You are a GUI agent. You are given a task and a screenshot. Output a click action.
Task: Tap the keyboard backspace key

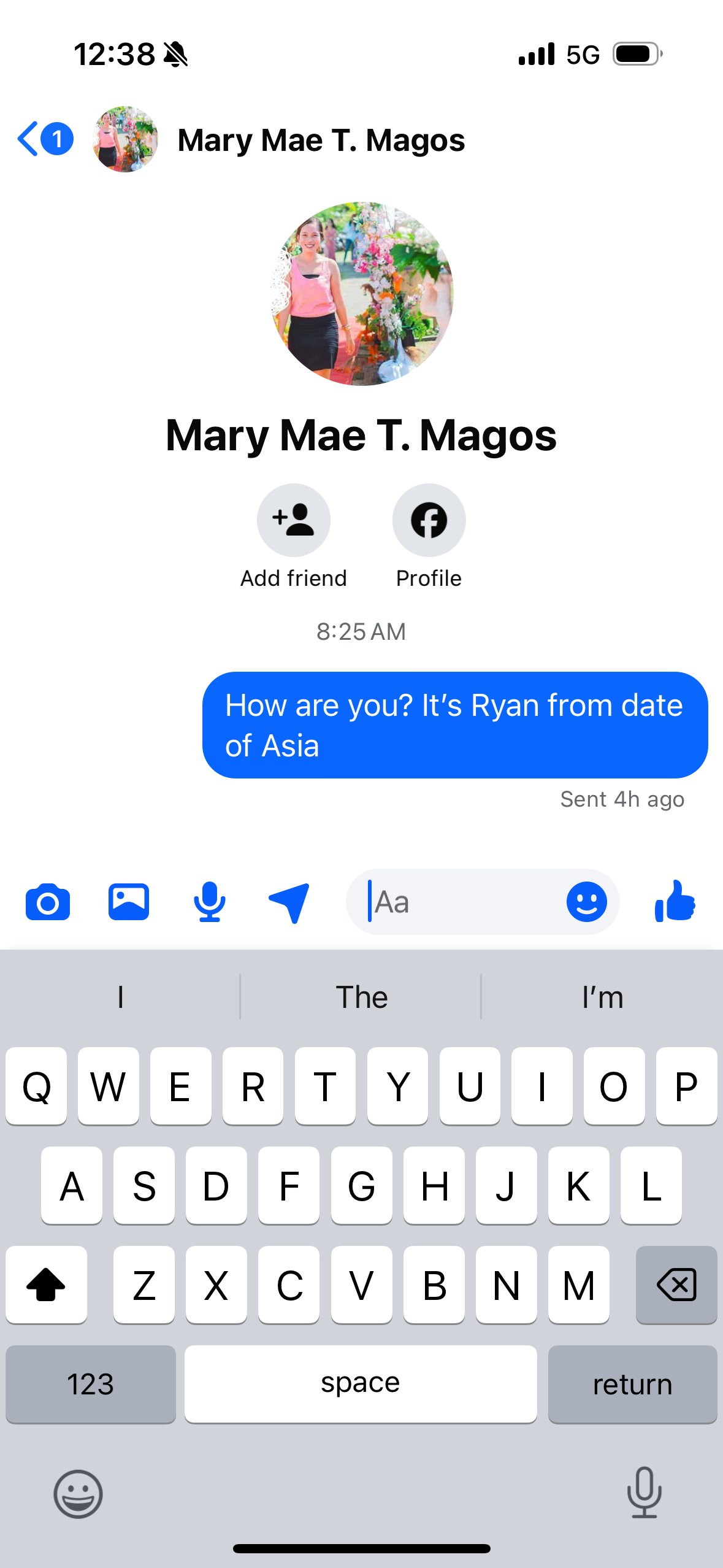pyautogui.click(x=676, y=1285)
